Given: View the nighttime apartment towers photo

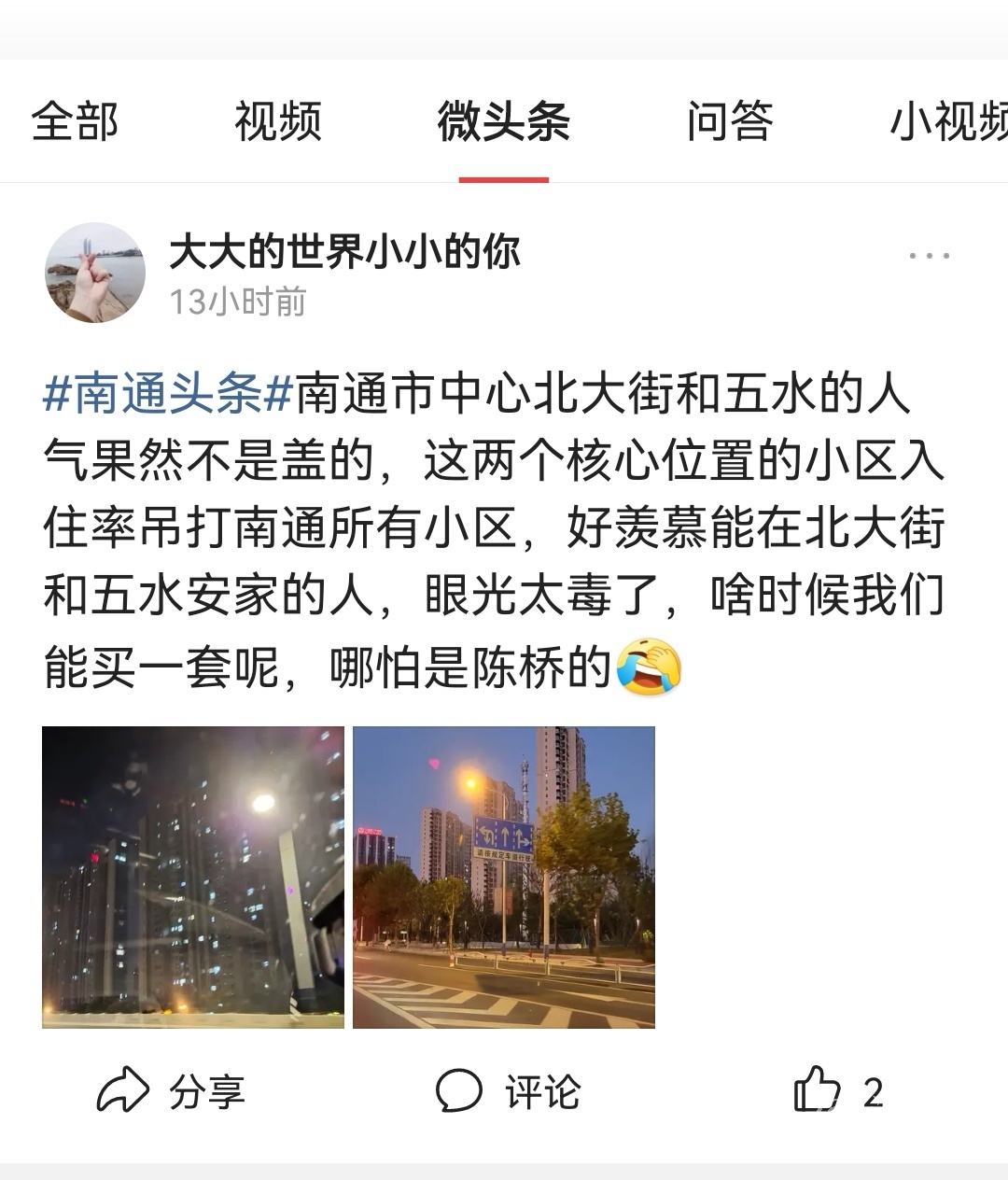Looking at the screenshot, I should pyautogui.click(x=193, y=878).
